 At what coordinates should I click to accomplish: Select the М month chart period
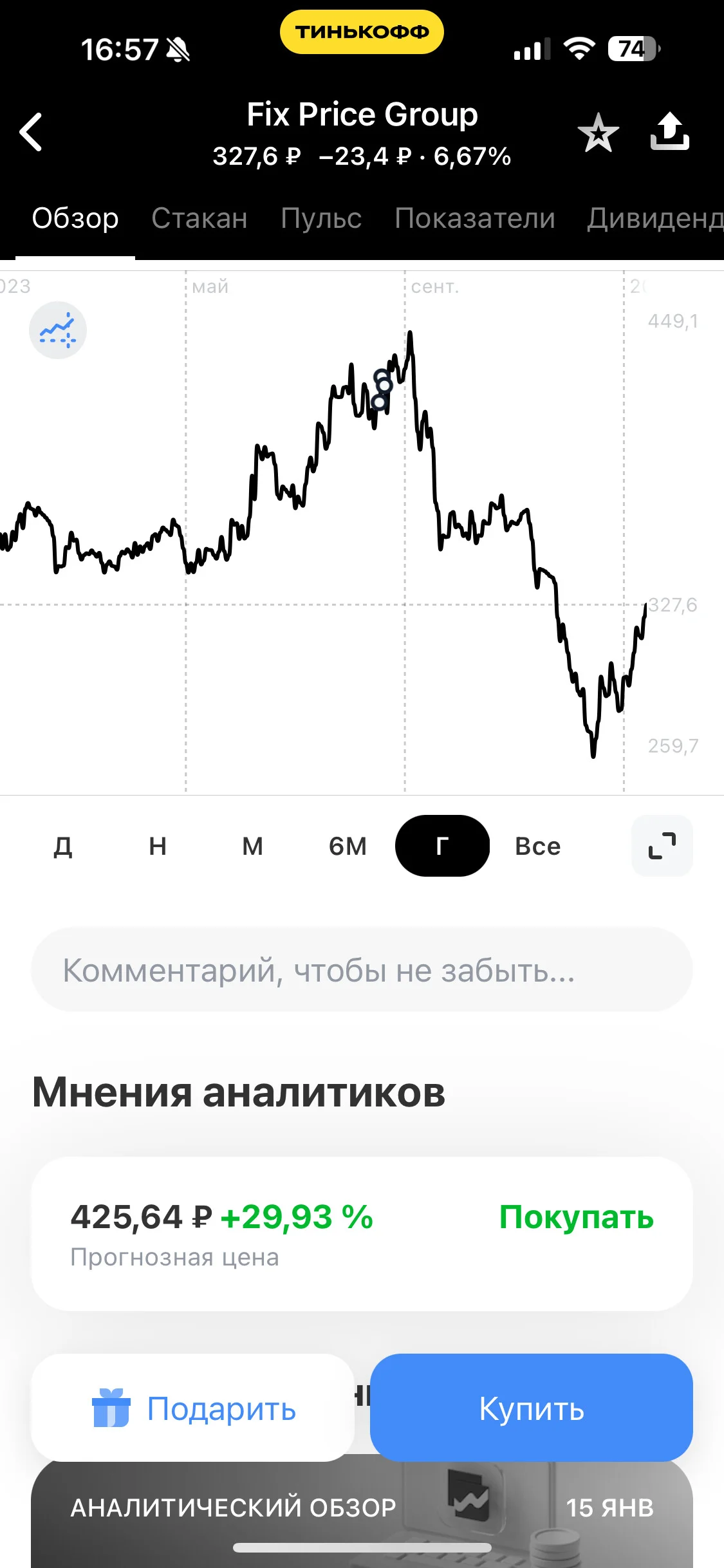tap(252, 846)
